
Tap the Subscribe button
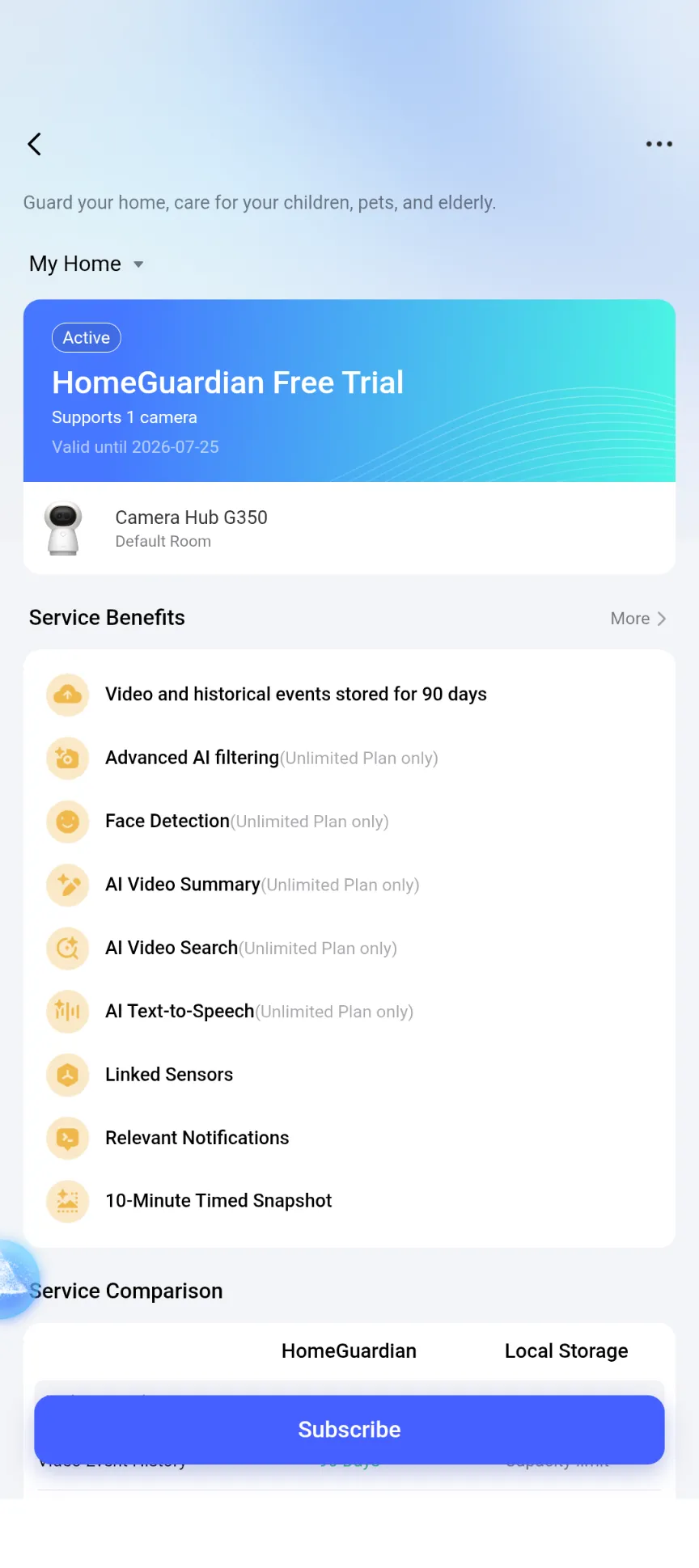coord(349,1429)
